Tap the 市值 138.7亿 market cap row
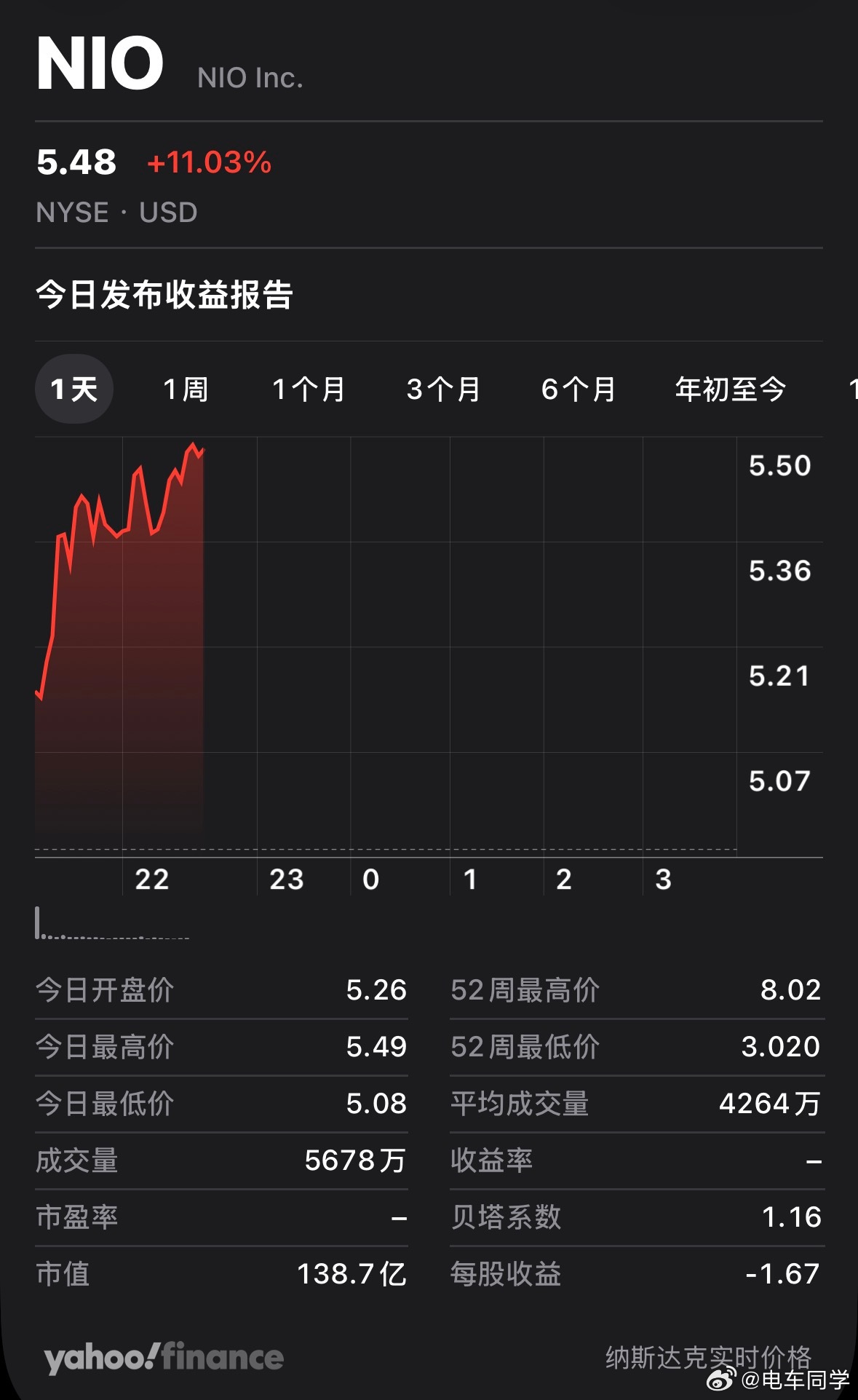The image size is (858, 1400). pyautogui.click(x=218, y=1275)
